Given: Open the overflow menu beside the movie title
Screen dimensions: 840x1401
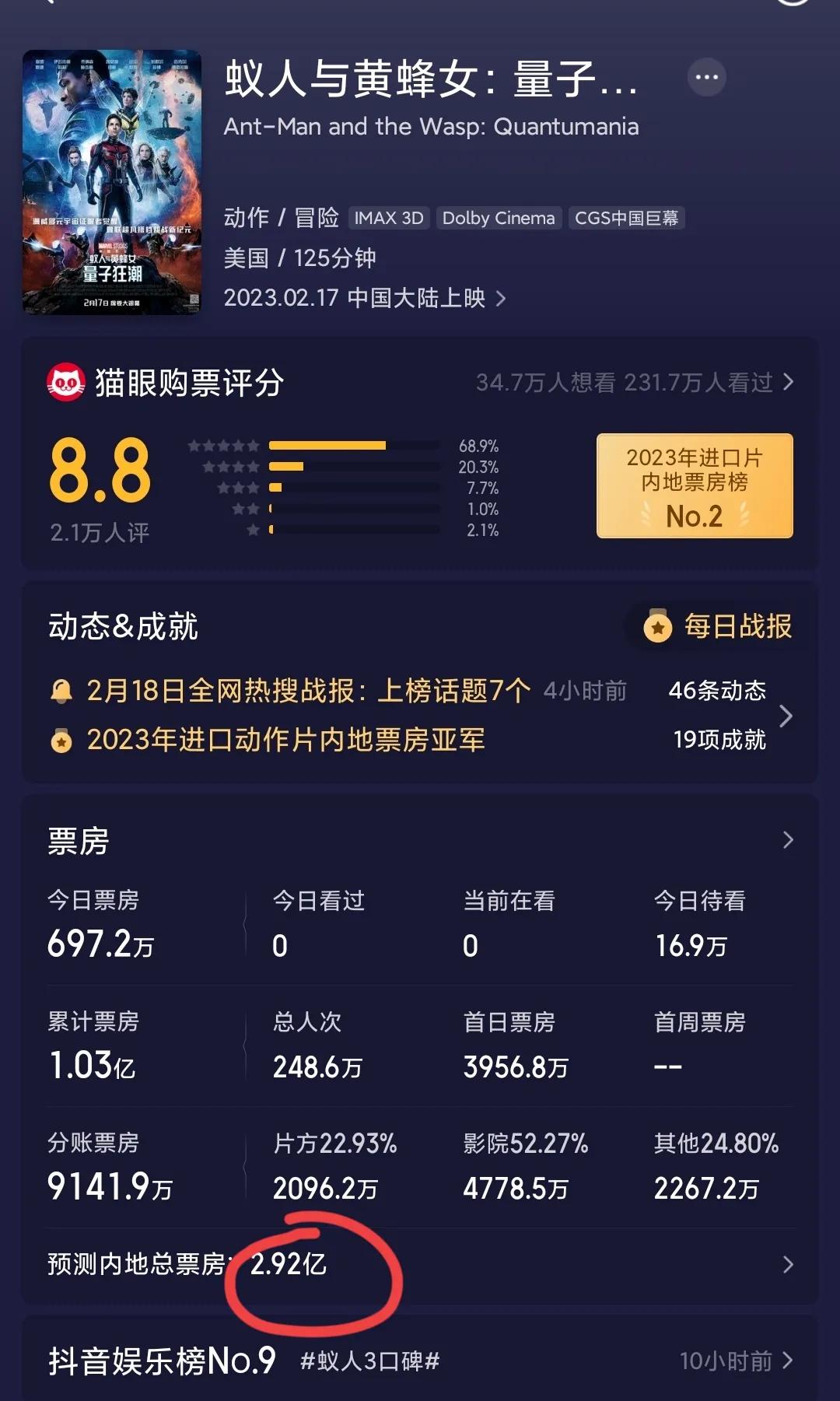Looking at the screenshot, I should click(x=706, y=77).
